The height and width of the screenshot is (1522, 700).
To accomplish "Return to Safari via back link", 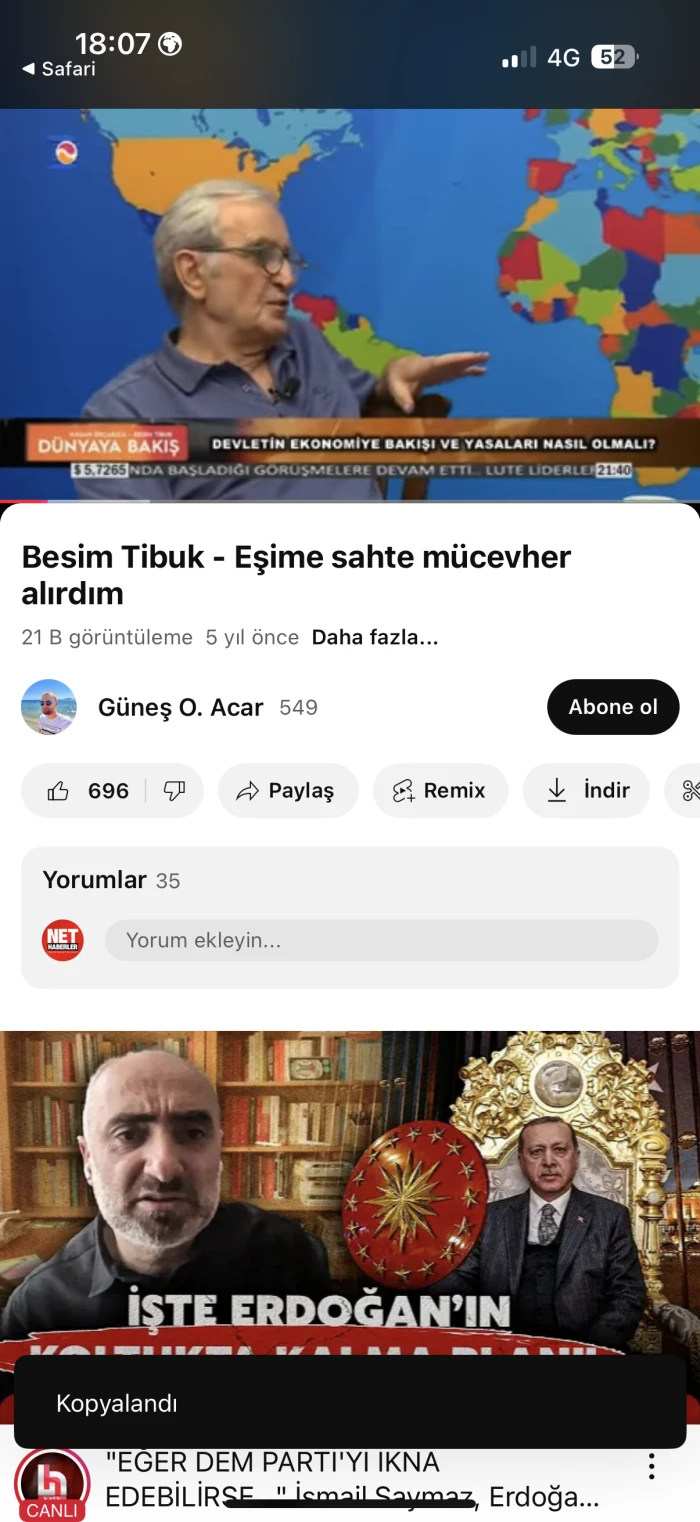I will [59, 69].
